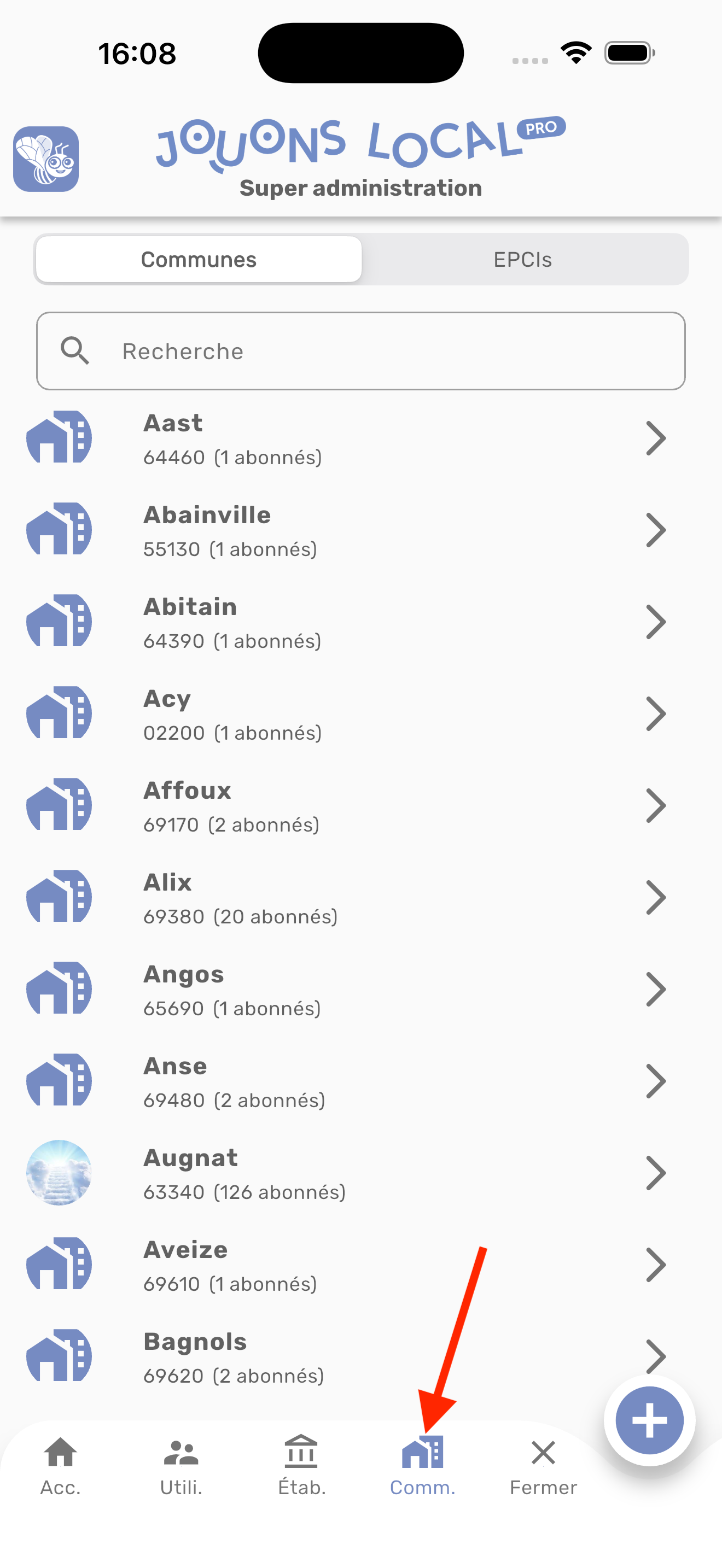Select the Communes segment

click(199, 259)
